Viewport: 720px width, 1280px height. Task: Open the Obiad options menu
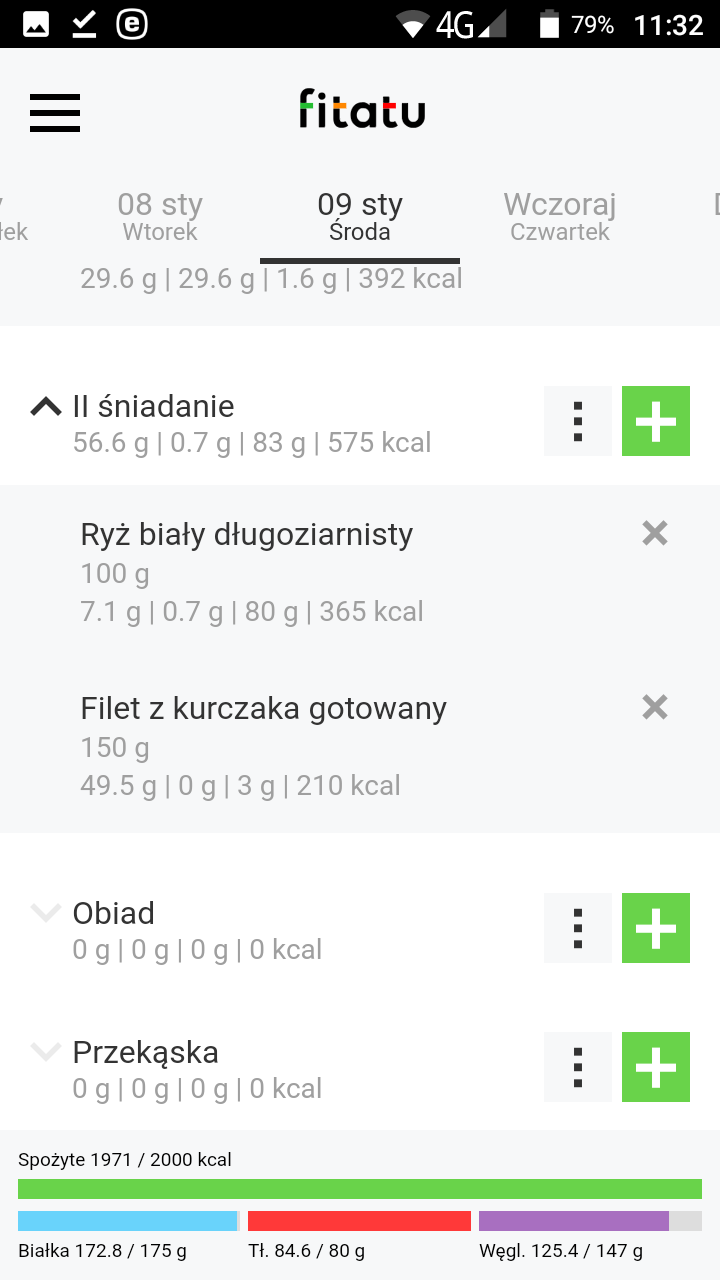(x=578, y=928)
